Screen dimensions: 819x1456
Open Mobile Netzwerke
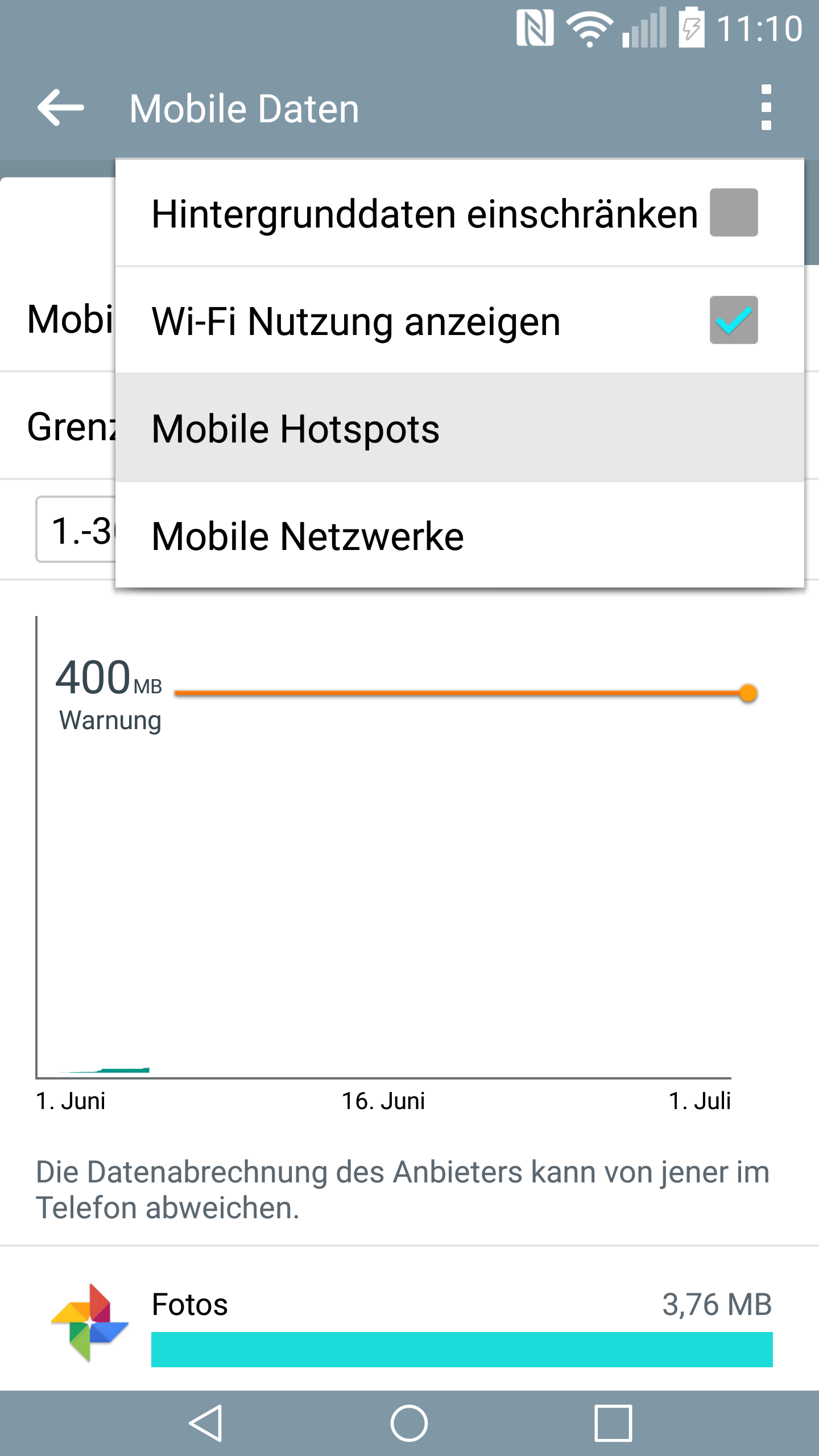[460, 535]
